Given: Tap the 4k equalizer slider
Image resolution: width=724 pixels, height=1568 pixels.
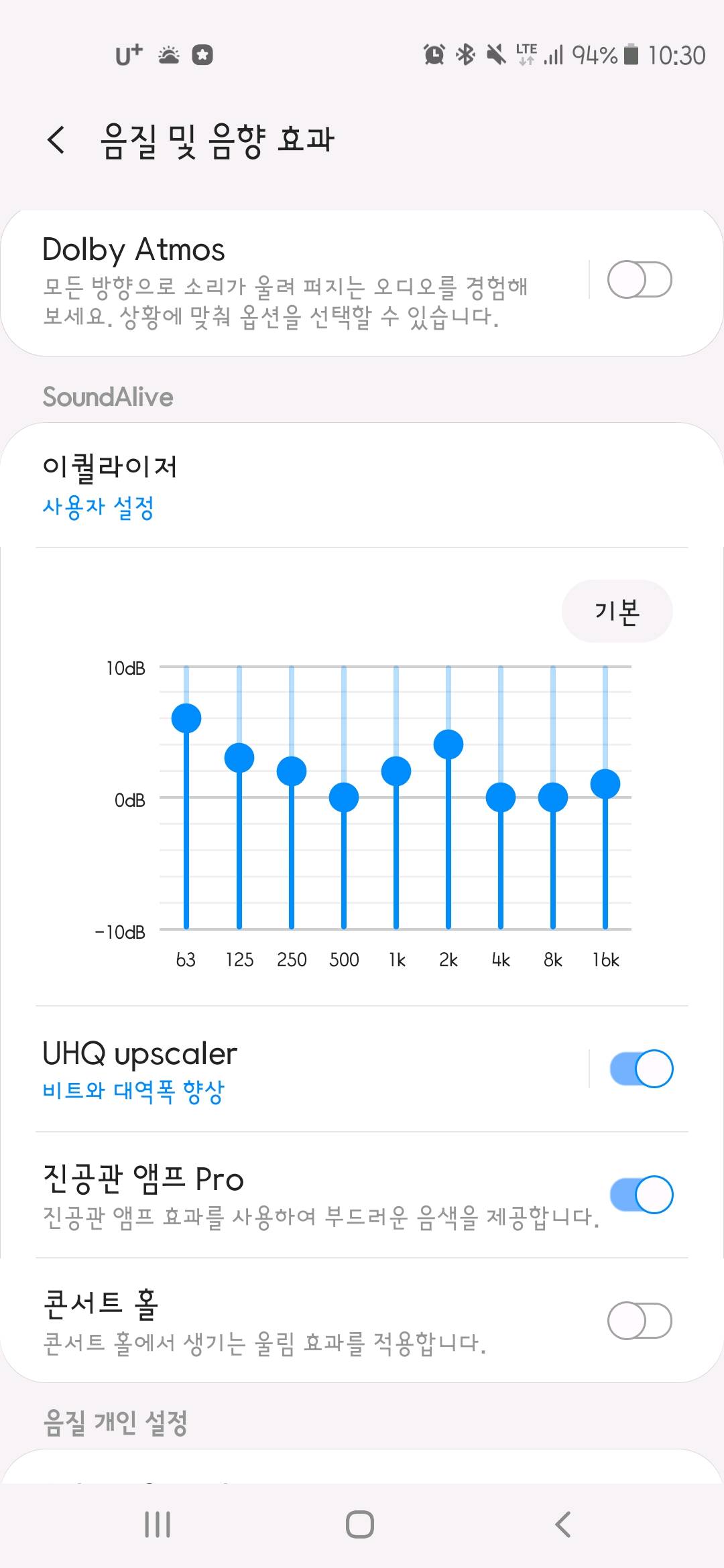Looking at the screenshot, I should click(x=501, y=797).
